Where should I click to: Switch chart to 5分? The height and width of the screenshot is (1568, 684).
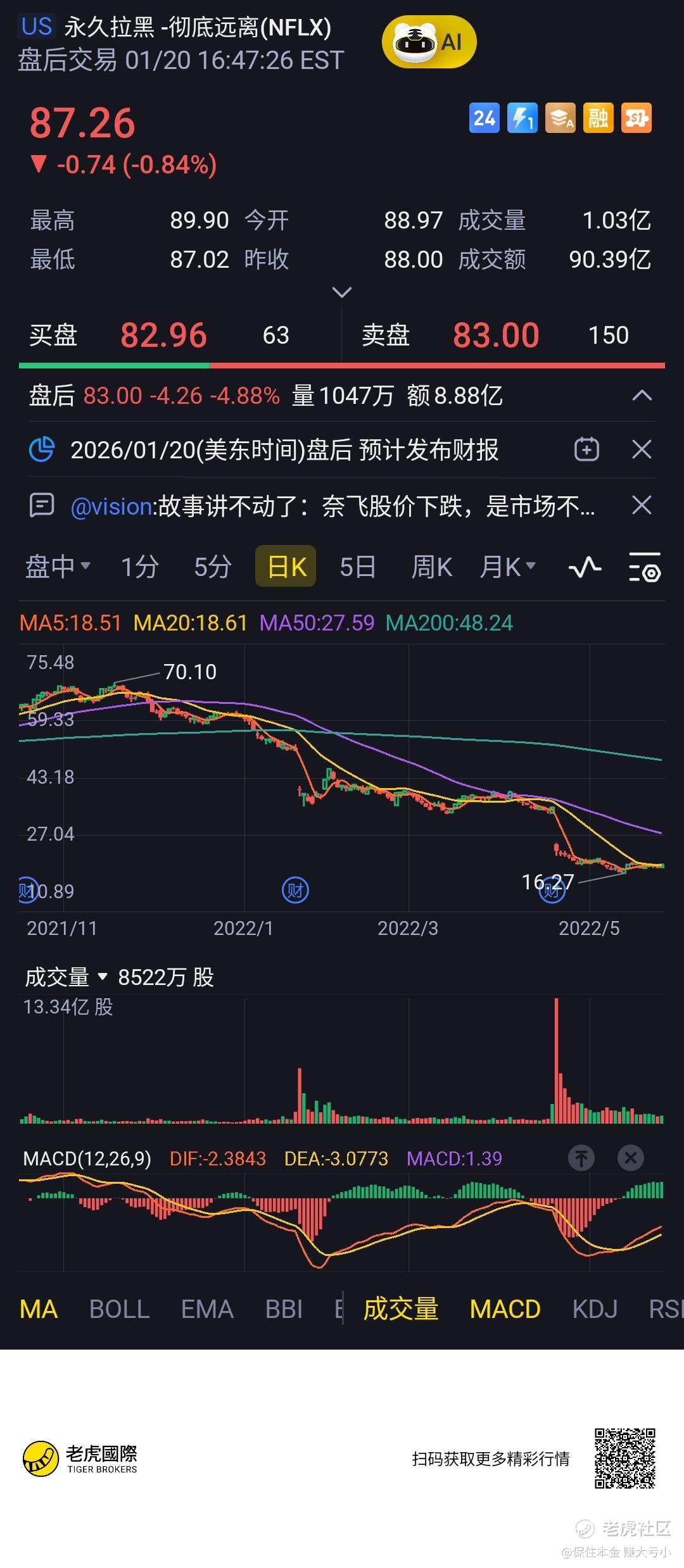tap(212, 566)
